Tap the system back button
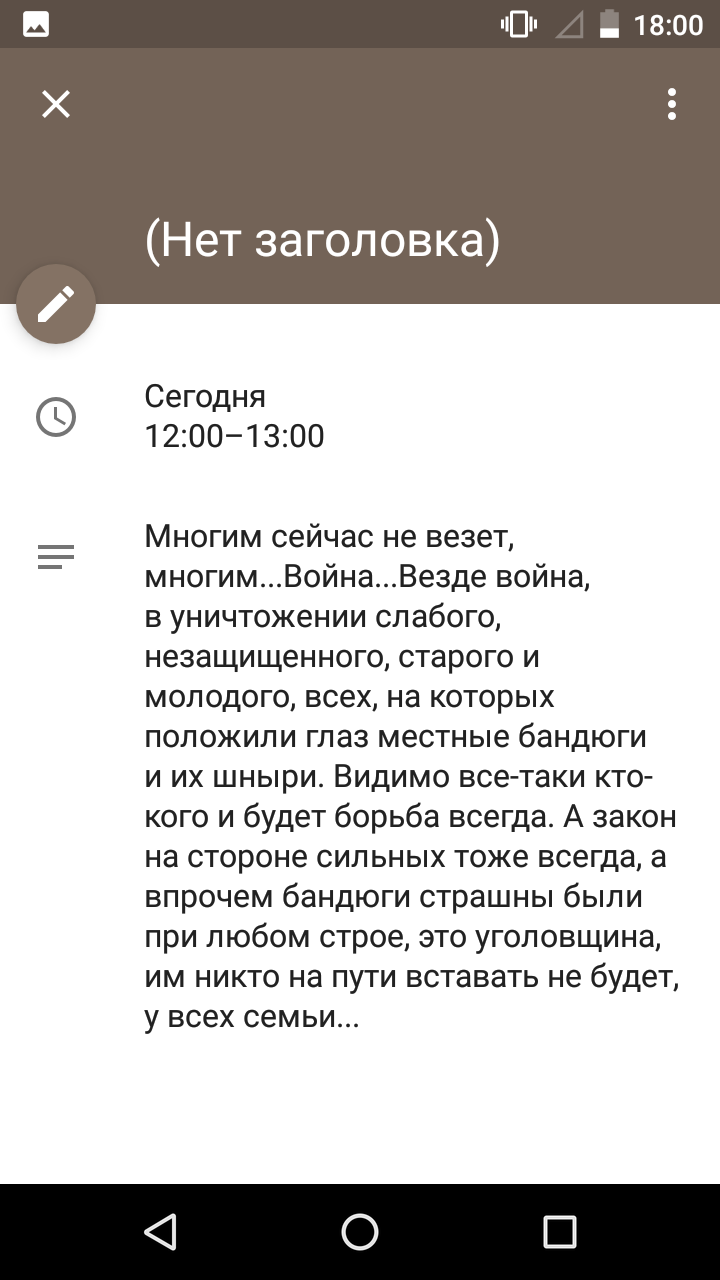720x1280 pixels. coord(160,1232)
